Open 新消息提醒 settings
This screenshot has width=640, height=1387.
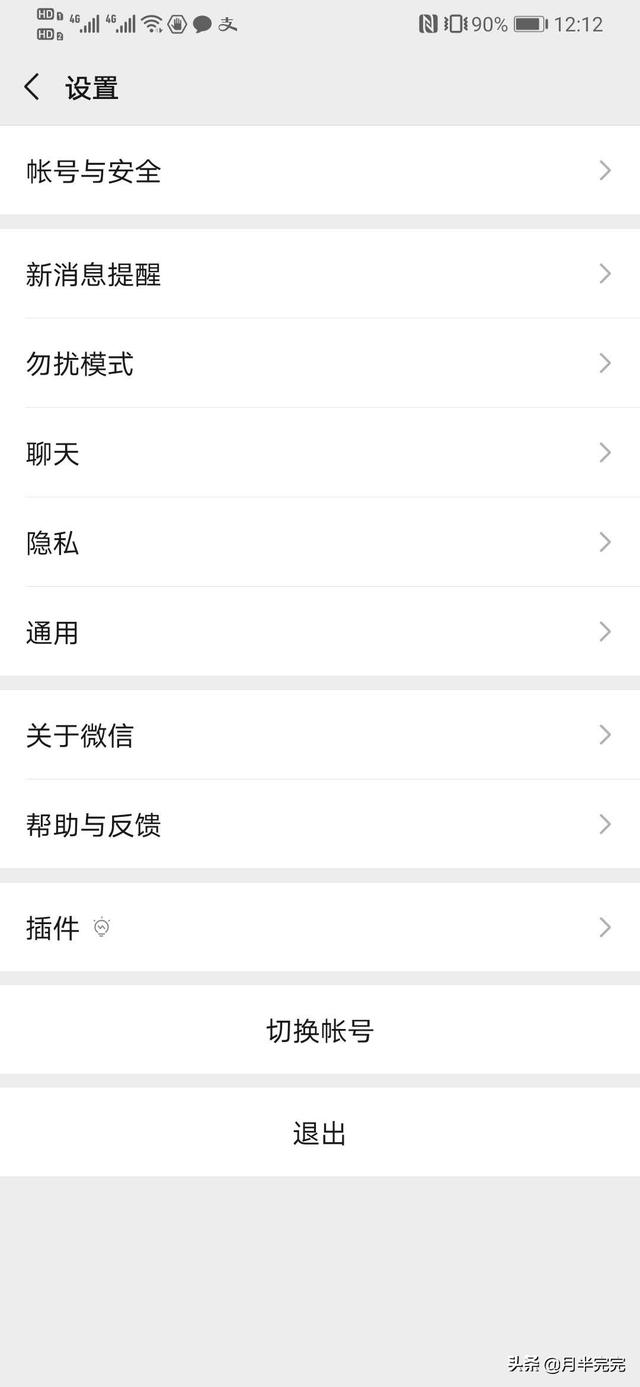320,274
